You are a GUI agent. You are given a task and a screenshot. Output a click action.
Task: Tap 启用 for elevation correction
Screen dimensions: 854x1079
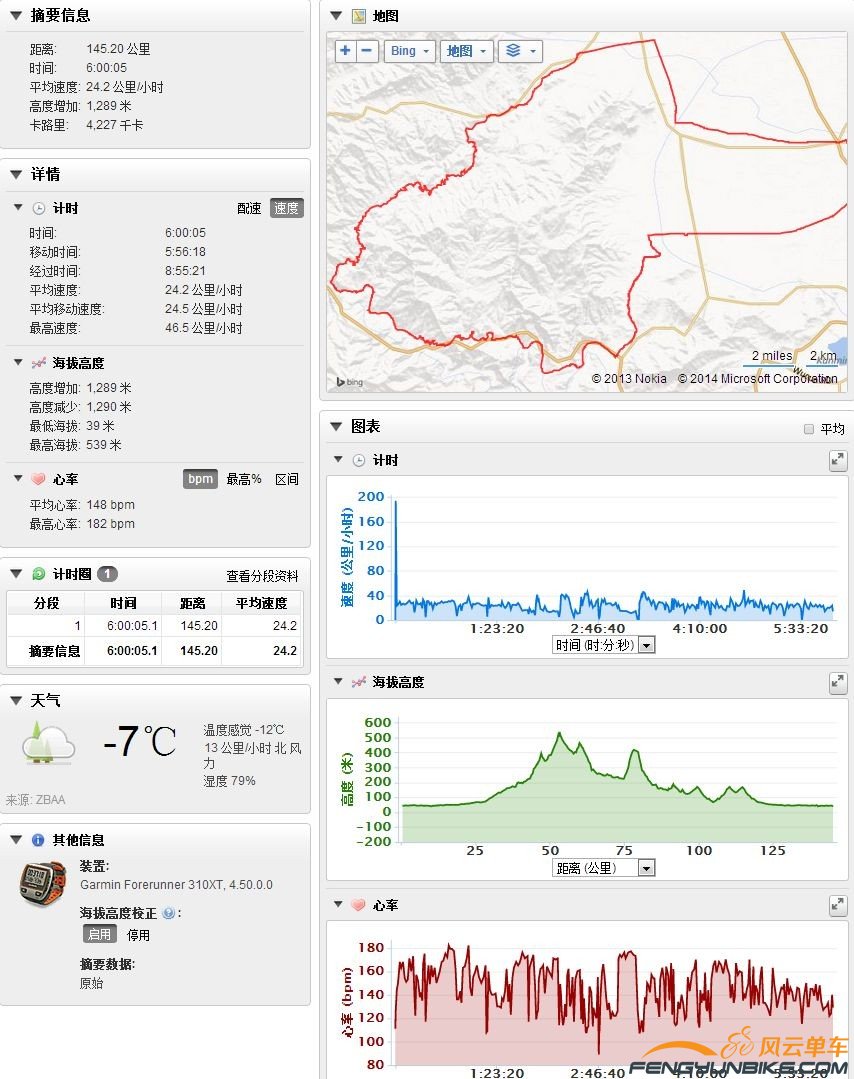[99, 934]
